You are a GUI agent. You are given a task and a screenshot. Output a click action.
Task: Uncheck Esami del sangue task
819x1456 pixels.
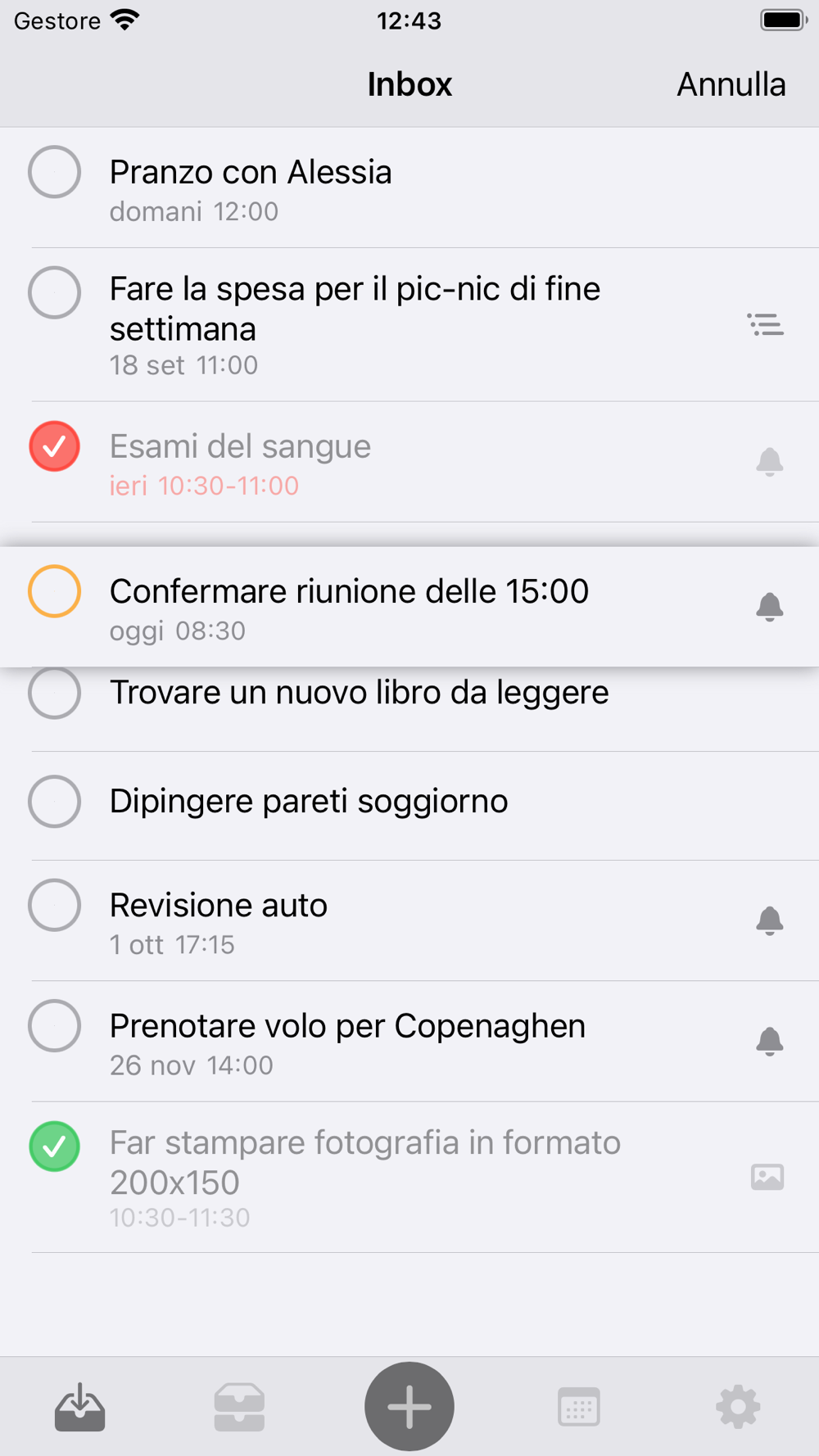tap(54, 446)
